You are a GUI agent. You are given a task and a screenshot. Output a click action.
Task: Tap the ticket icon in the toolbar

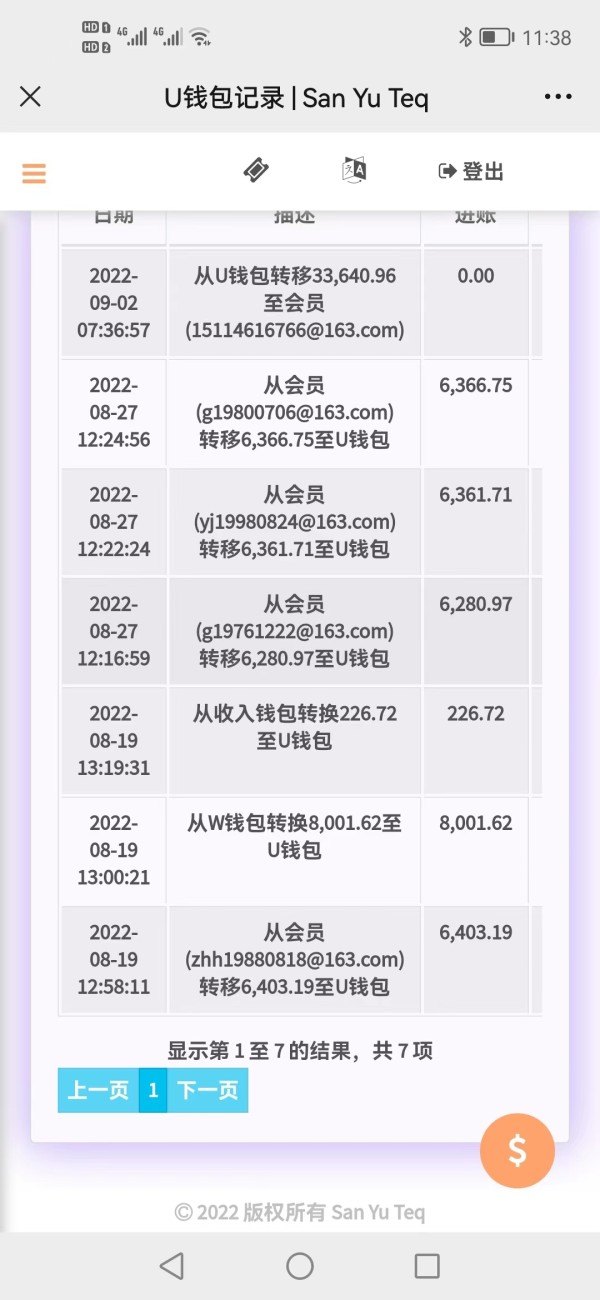tap(256, 170)
